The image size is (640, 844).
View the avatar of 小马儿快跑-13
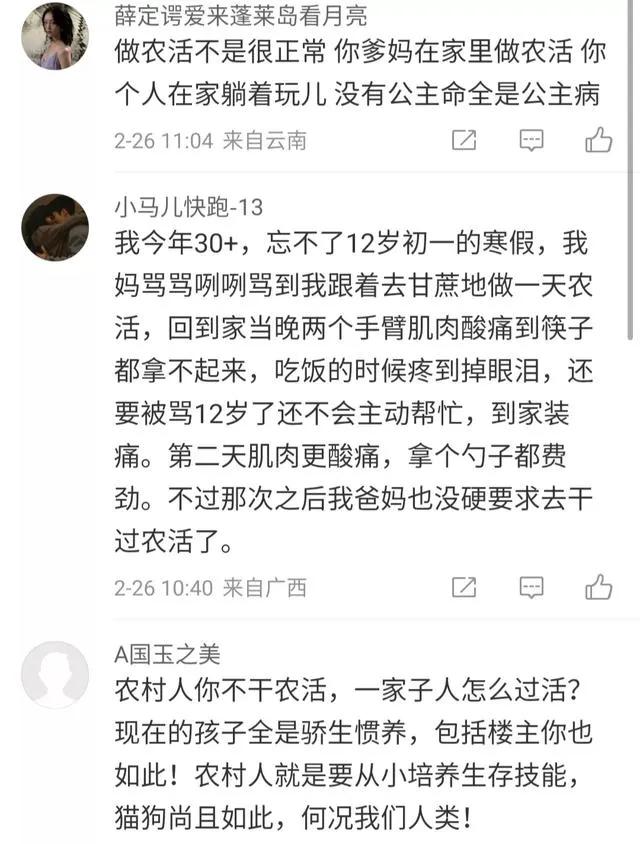pos(55,228)
